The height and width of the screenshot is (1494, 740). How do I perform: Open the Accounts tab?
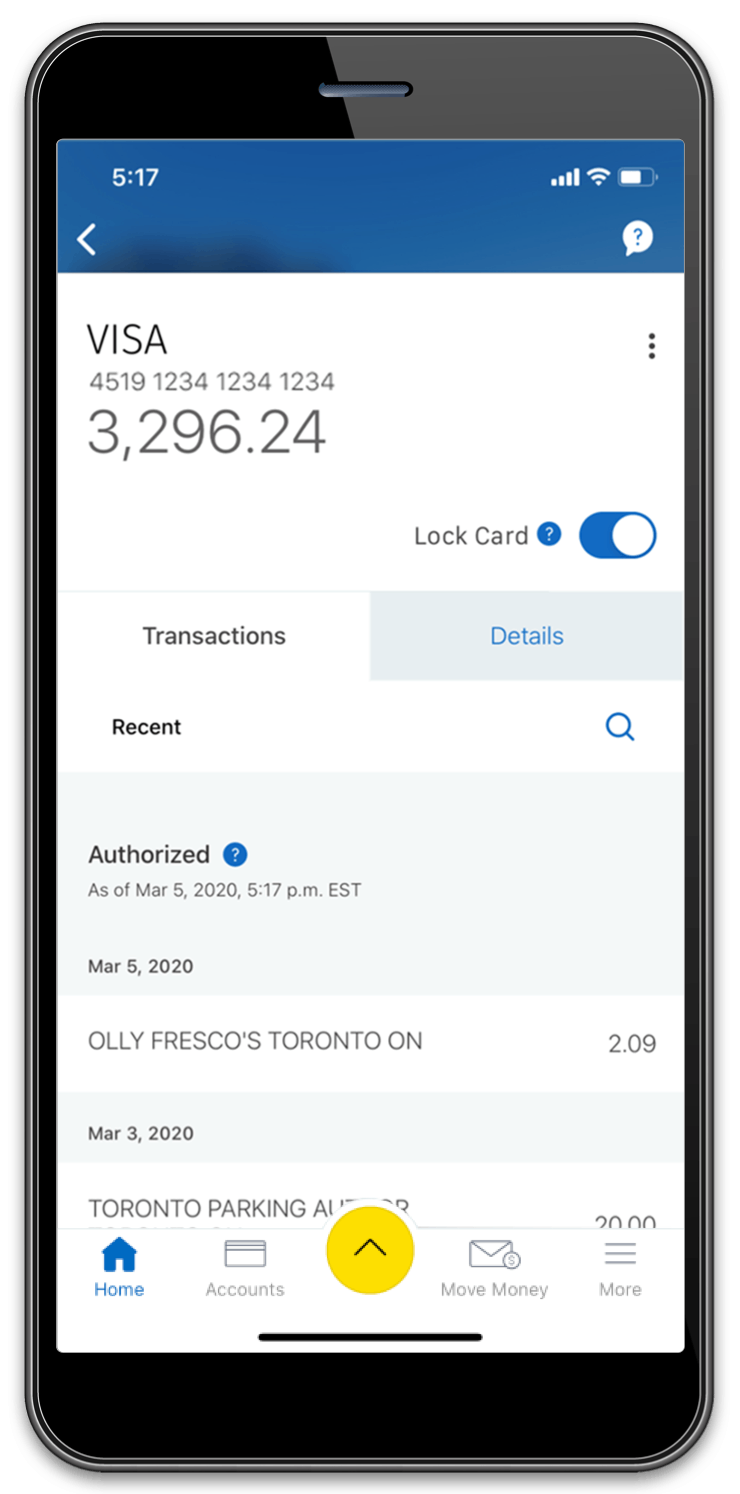245,1268
